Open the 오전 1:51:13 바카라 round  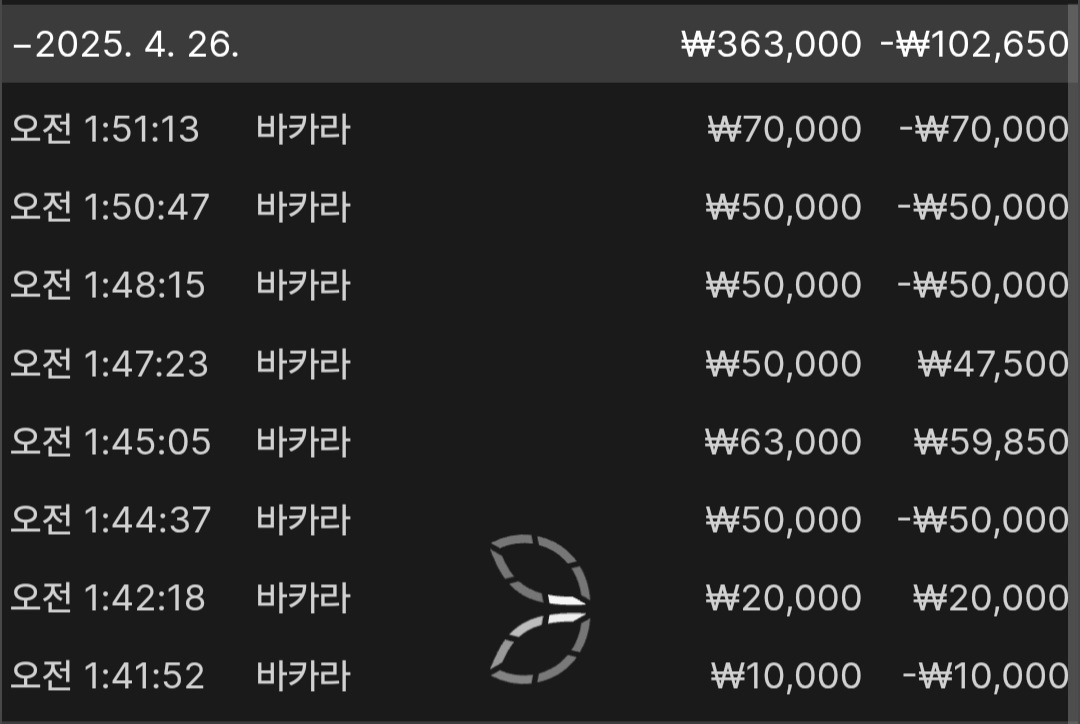tap(539, 130)
